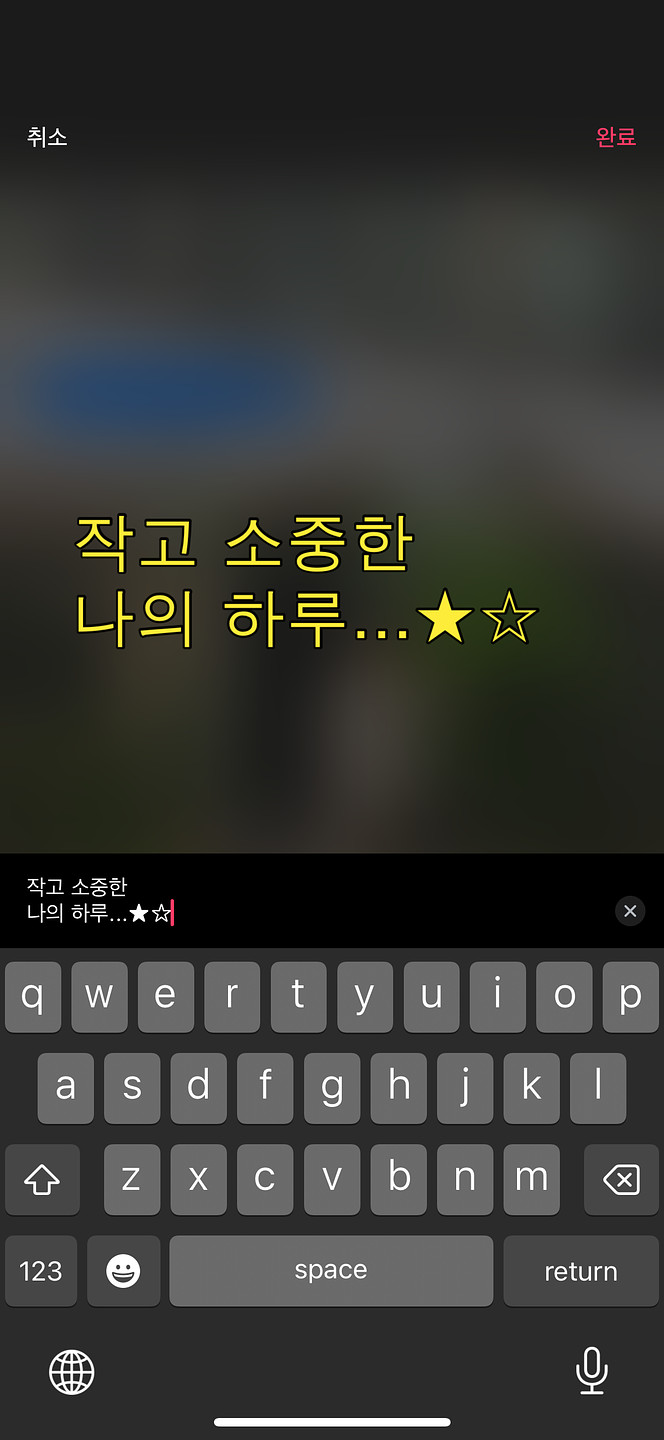Tap 취소 to cancel text editing
664x1440 pixels.
click(x=47, y=137)
